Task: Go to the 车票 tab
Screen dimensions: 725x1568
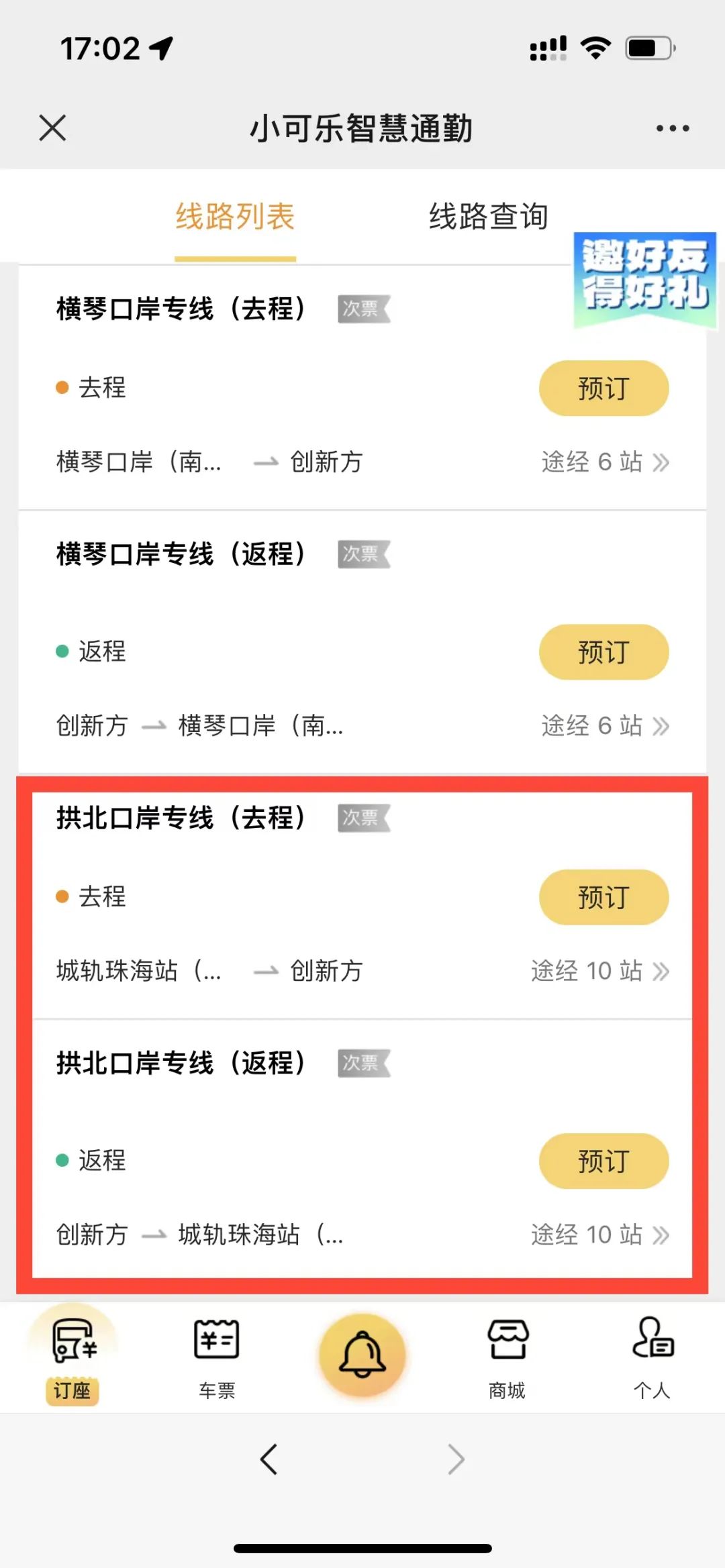Action: [217, 1359]
